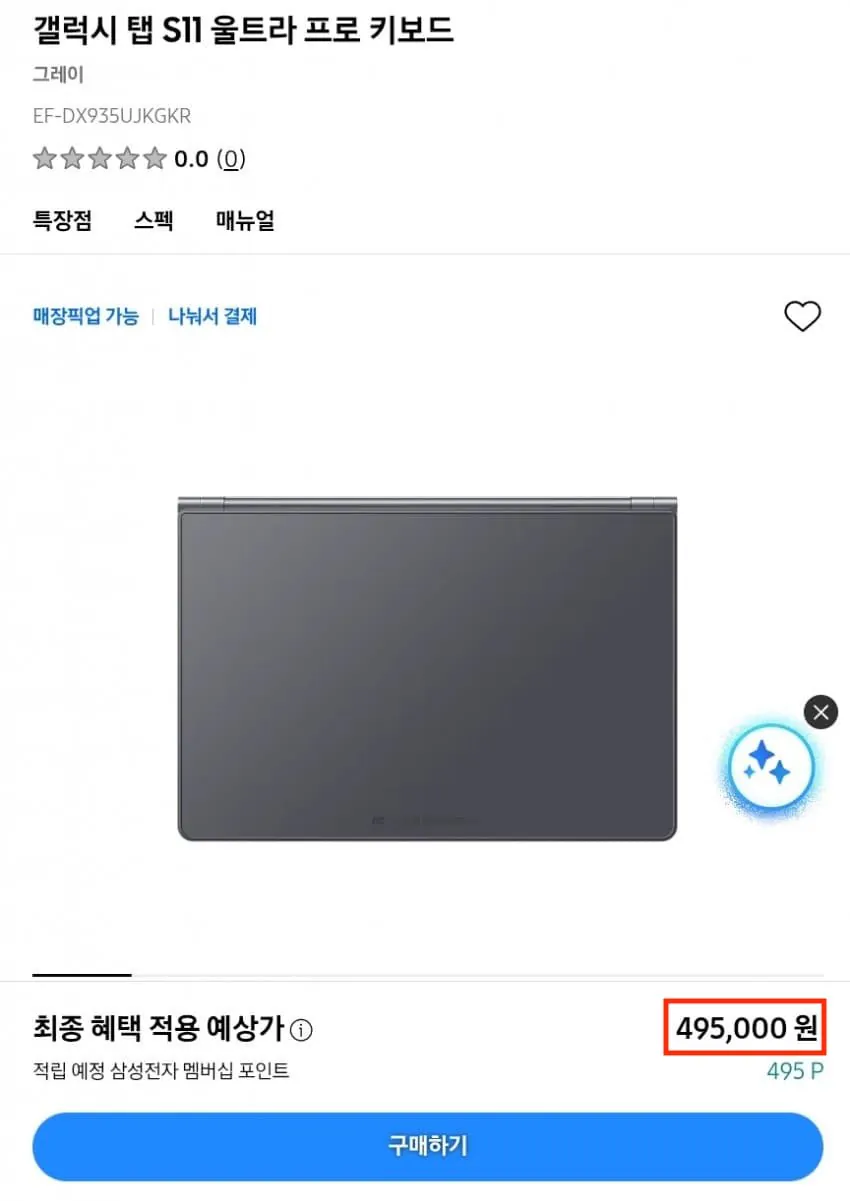Switch to the 스펙 tab
850x1201 pixels.
click(x=153, y=221)
